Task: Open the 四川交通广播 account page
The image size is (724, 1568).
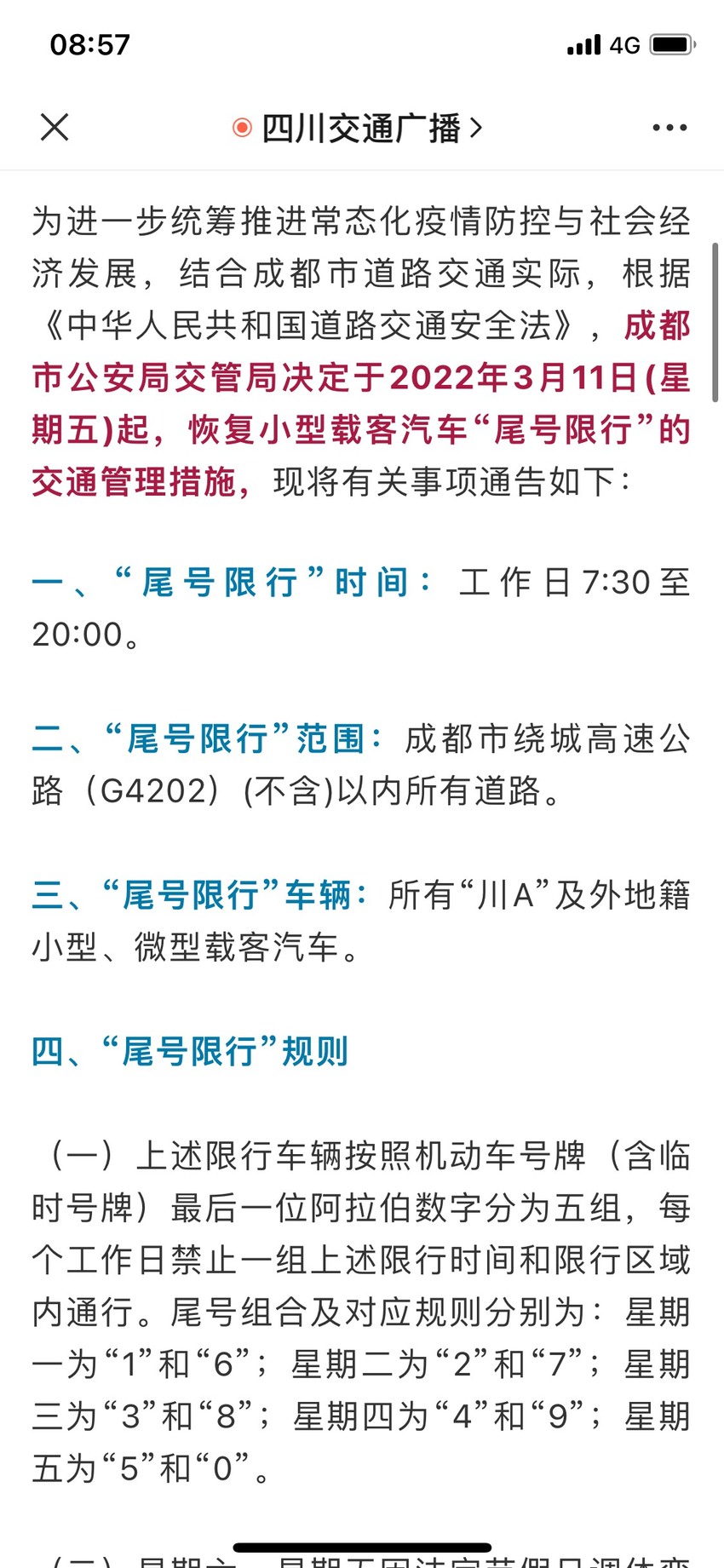Action: [x=358, y=128]
